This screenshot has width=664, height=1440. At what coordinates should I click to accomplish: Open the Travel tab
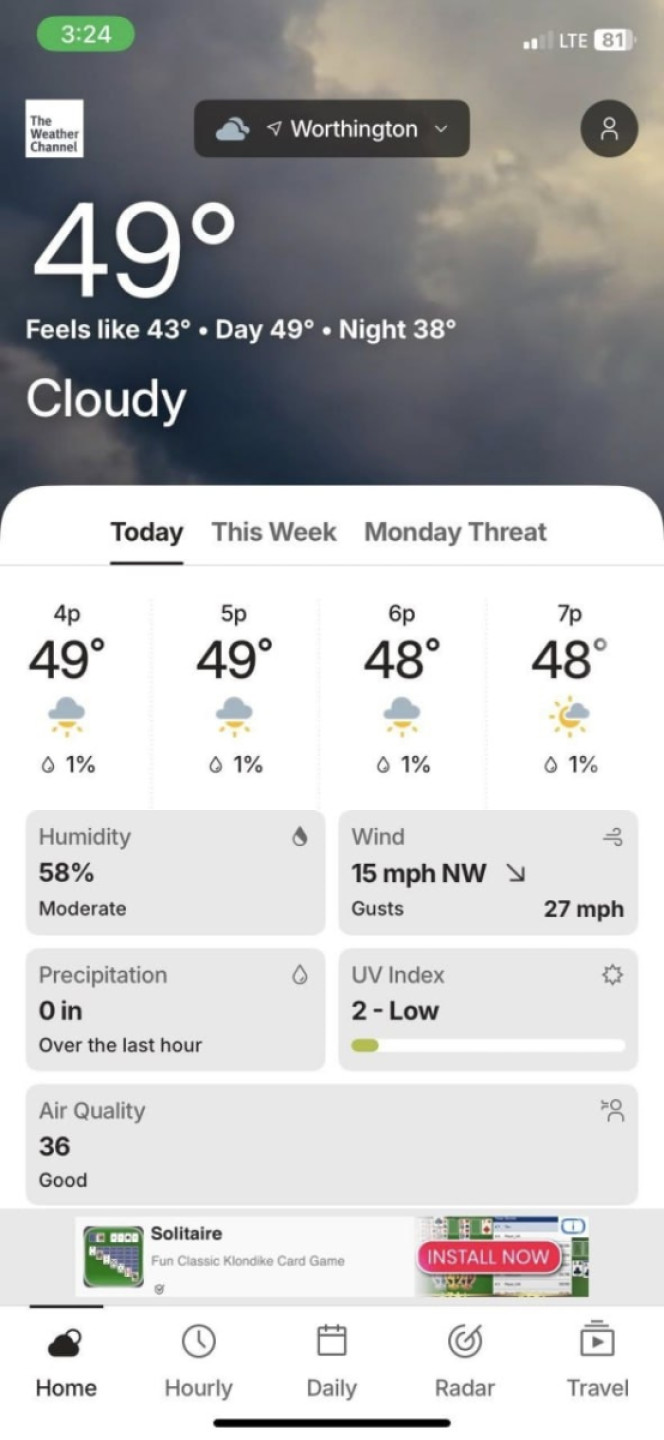(x=597, y=1360)
